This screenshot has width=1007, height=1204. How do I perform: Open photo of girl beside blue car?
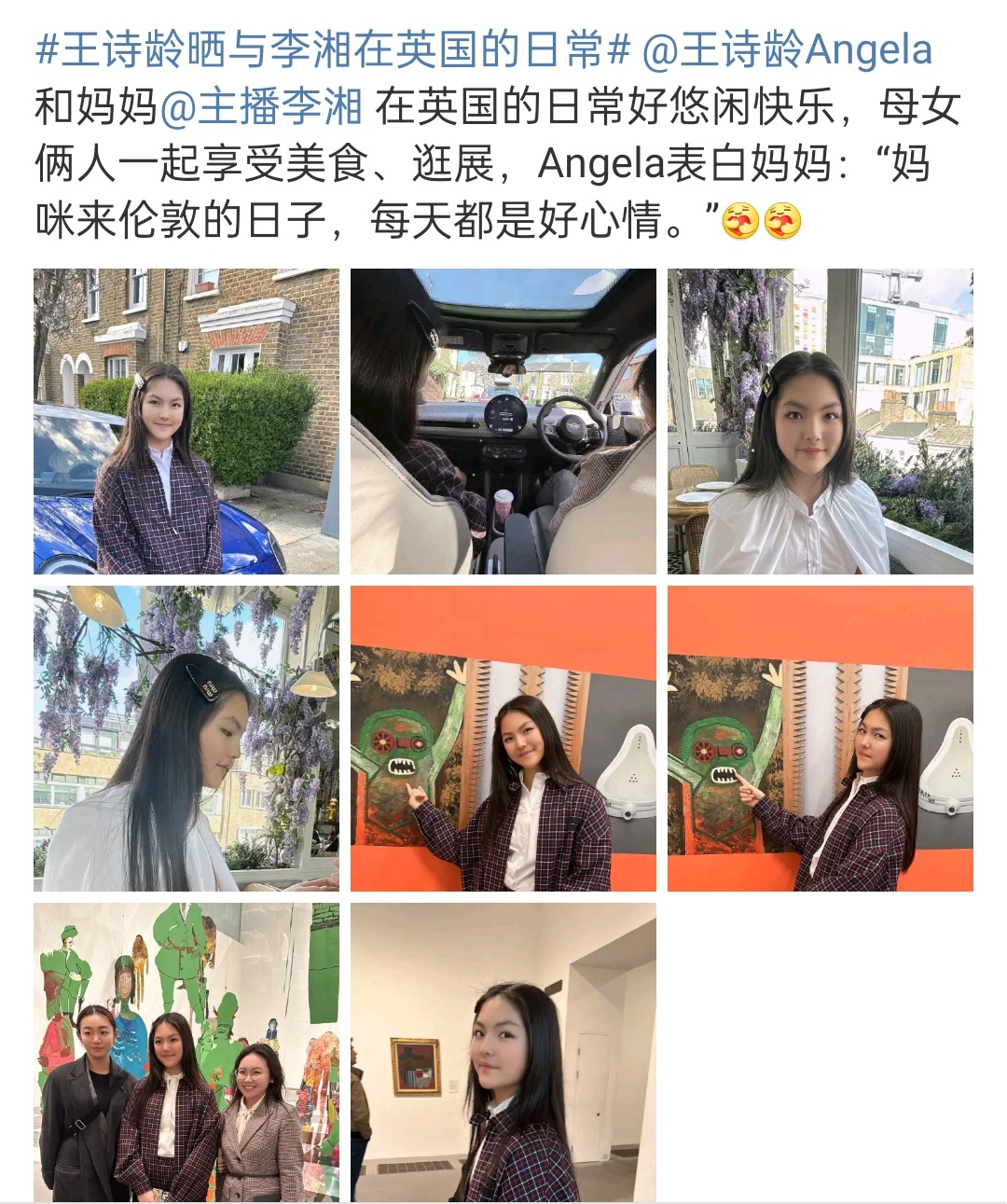186,422
